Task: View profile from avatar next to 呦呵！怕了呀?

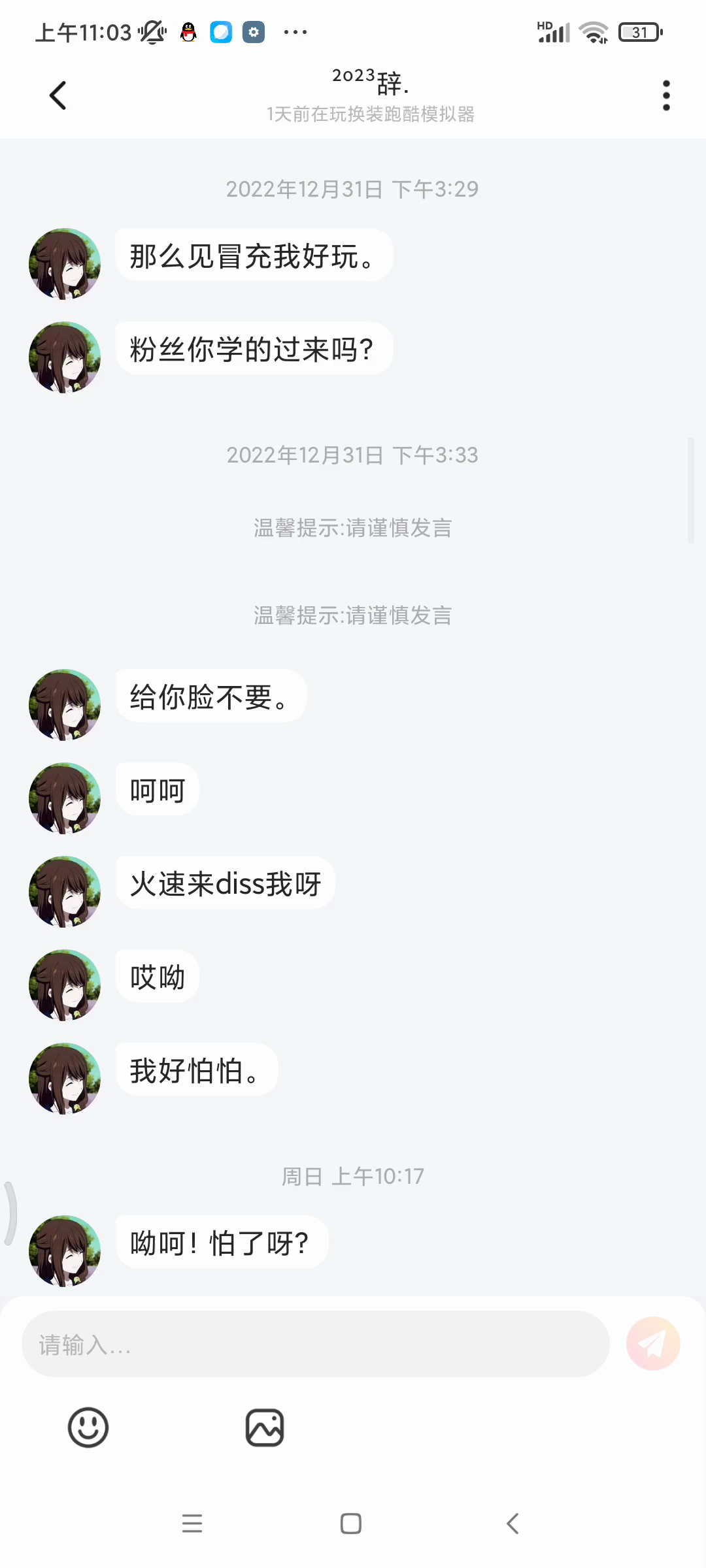Action: click(x=65, y=1250)
